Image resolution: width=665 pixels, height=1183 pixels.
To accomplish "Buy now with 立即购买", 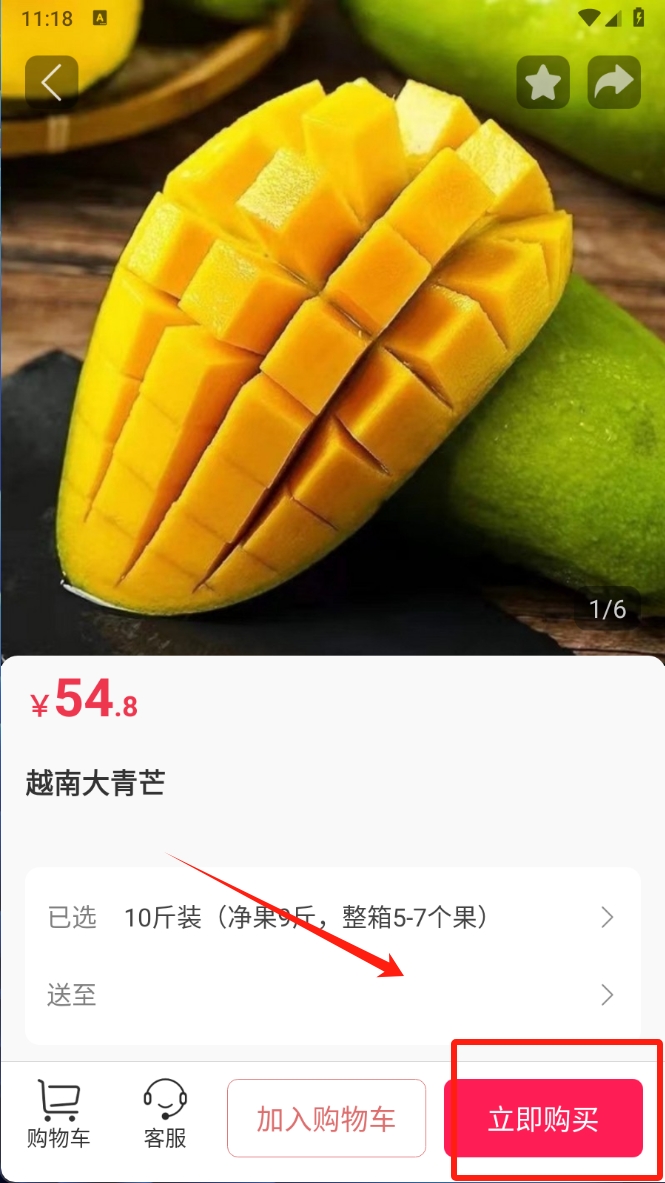I will point(543,1119).
